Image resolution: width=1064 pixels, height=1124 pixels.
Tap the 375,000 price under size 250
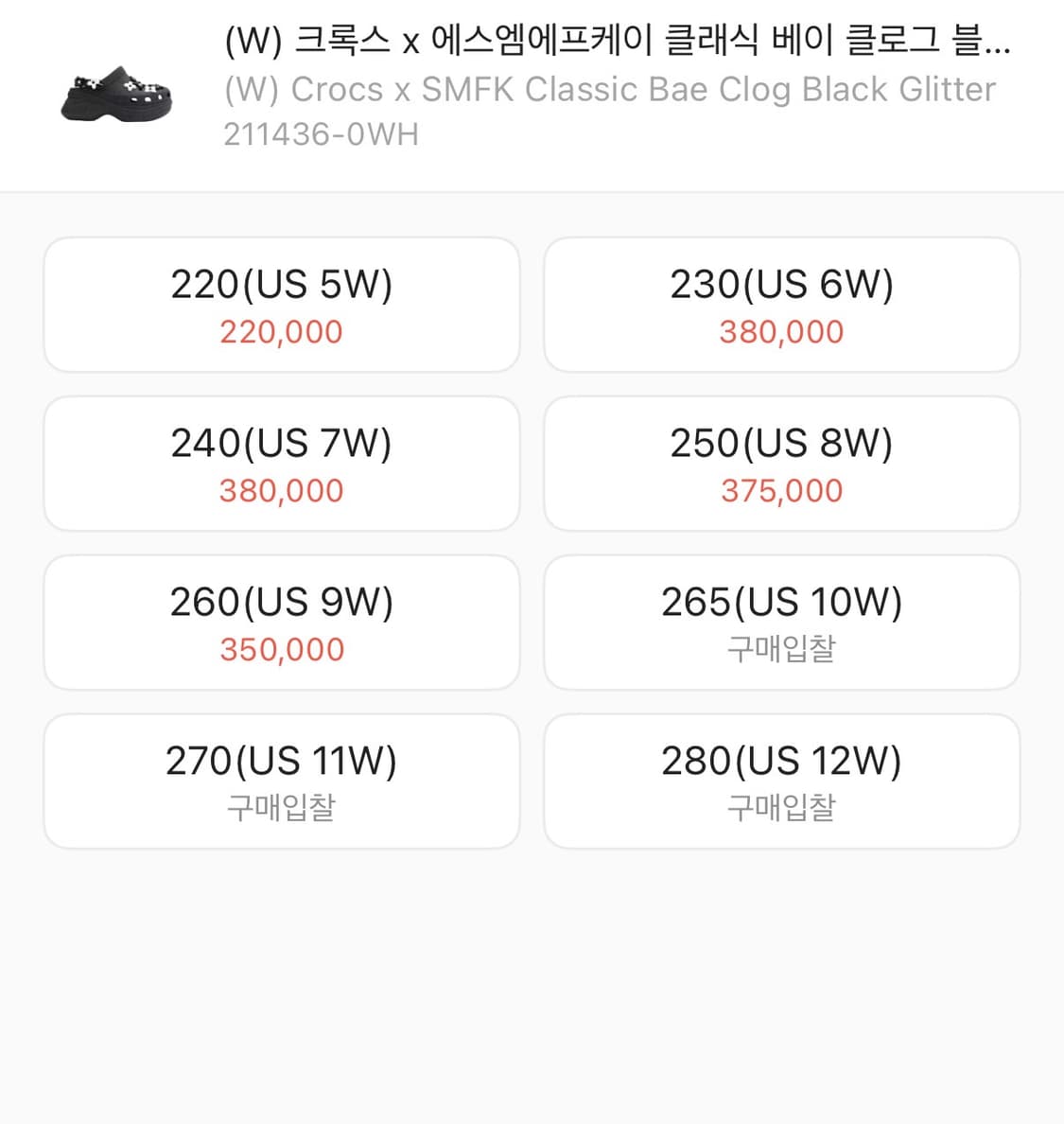781,490
